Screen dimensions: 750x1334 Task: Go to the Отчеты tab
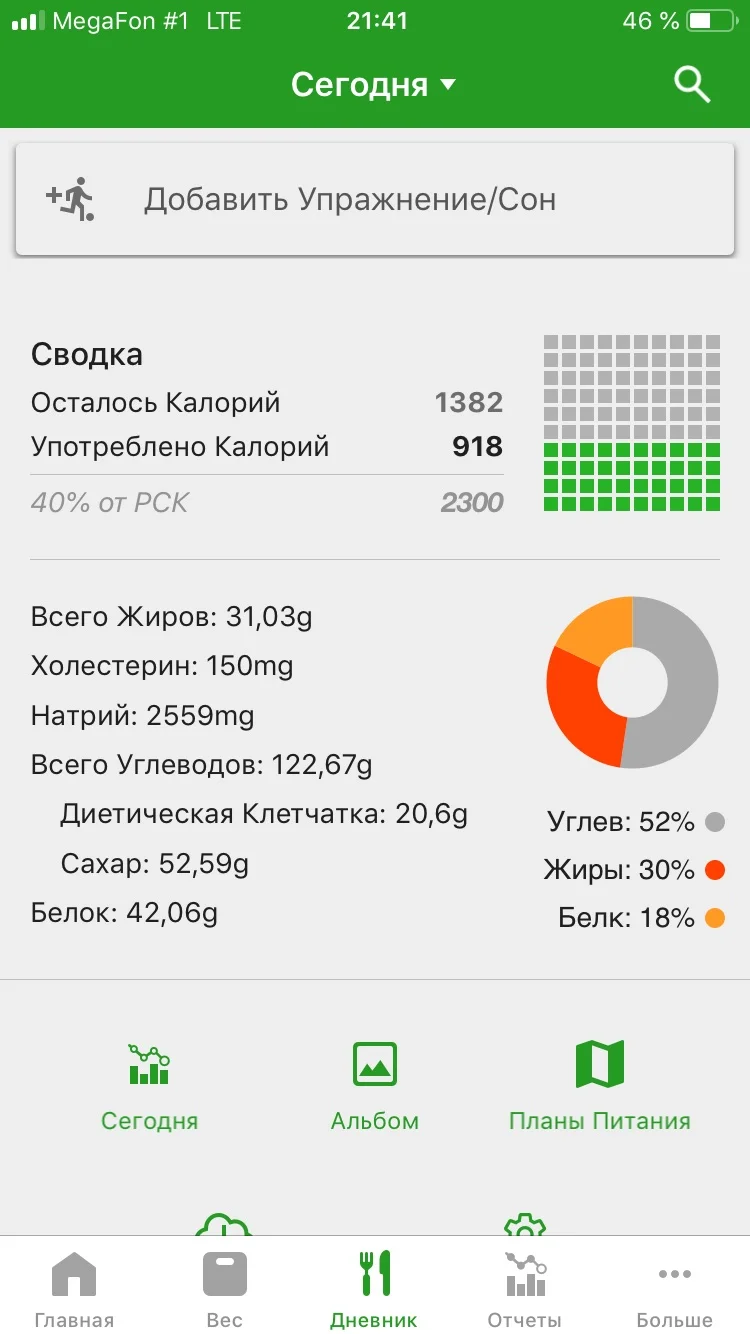pyautogui.click(x=524, y=1289)
